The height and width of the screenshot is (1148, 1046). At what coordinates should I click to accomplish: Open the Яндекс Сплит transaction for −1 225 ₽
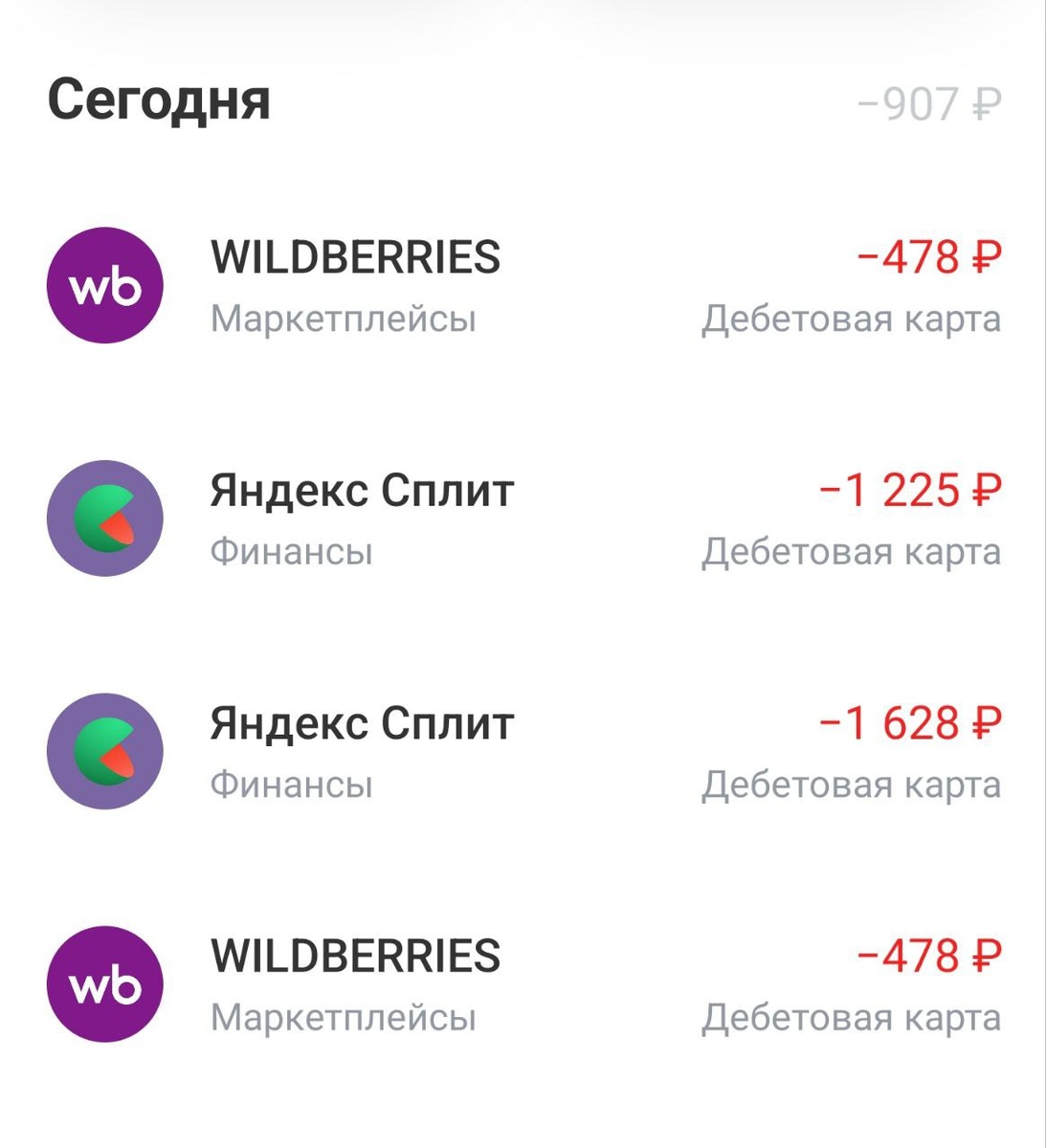point(523,519)
